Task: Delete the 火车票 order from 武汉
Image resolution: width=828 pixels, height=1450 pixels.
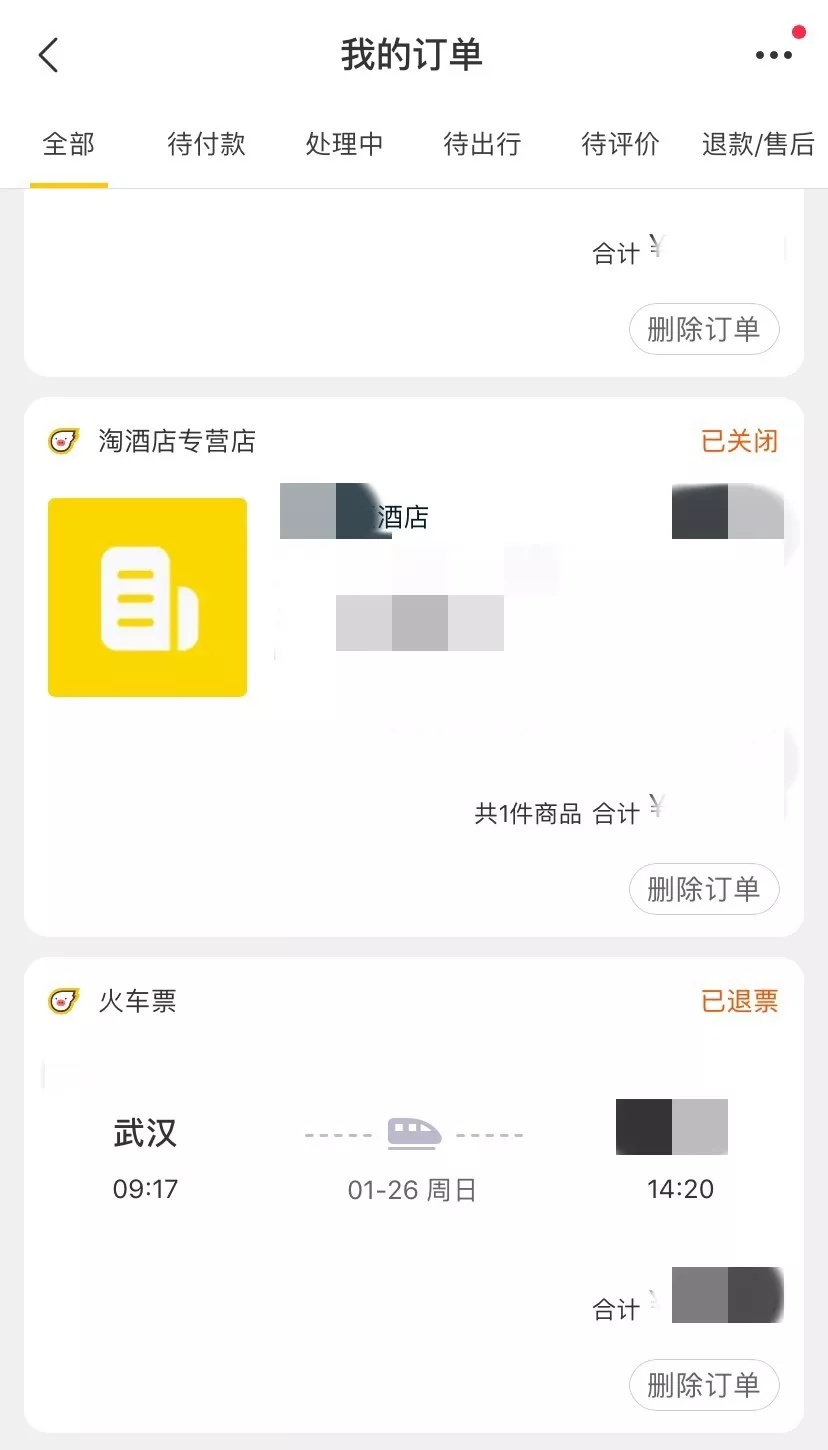Action: (703, 1385)
